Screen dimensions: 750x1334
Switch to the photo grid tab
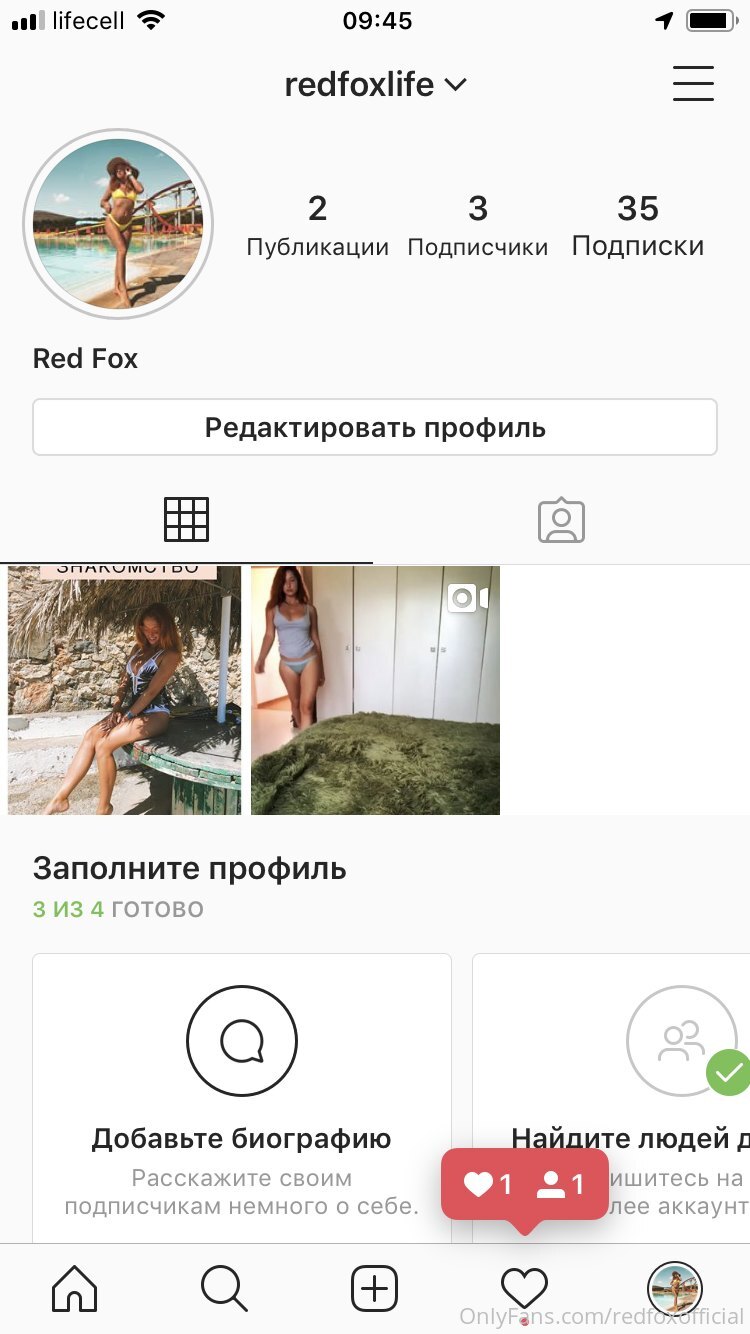click(186, 518)
